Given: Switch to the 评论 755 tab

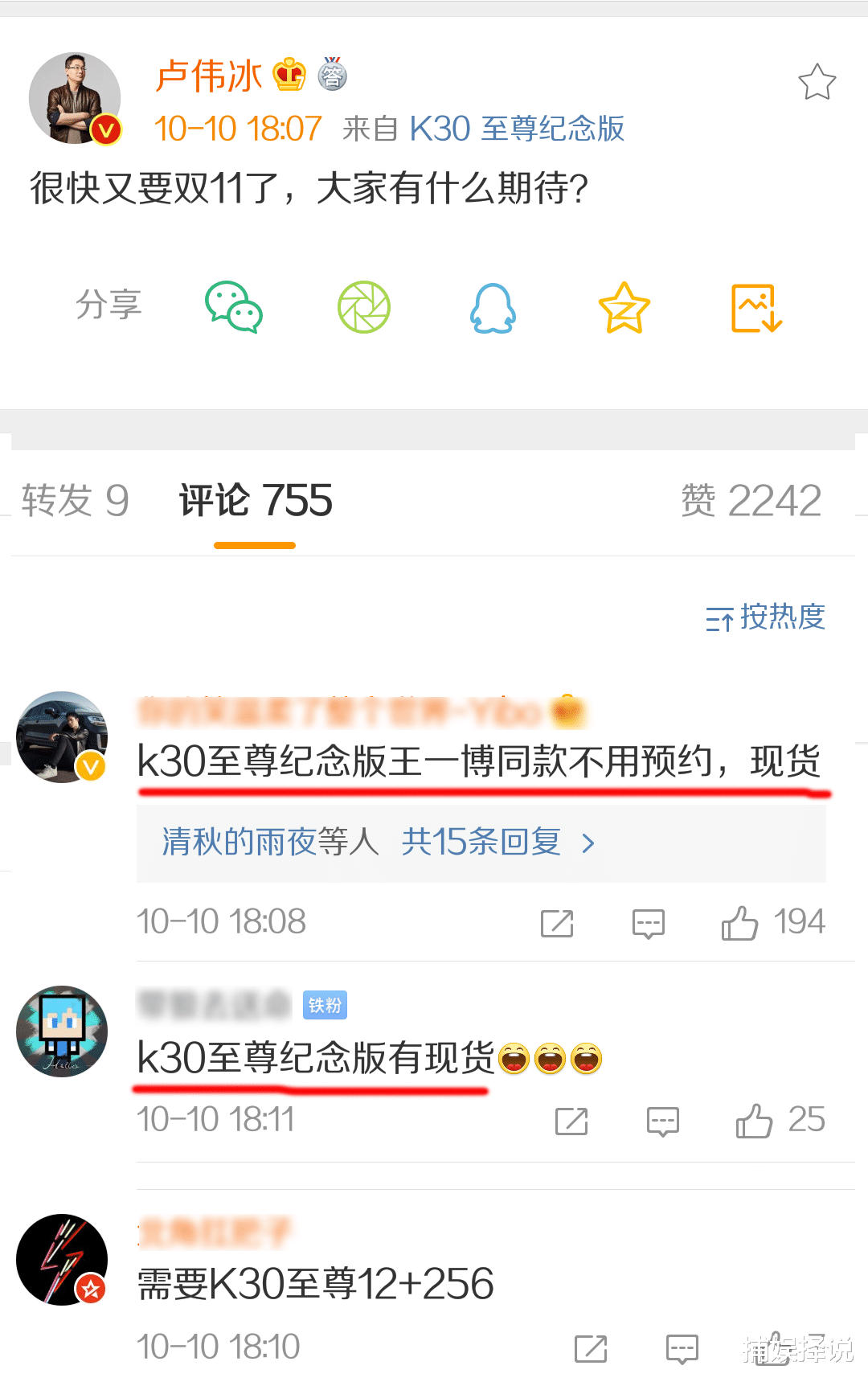Looking at the screenshot, I should [x=254, y=500].
